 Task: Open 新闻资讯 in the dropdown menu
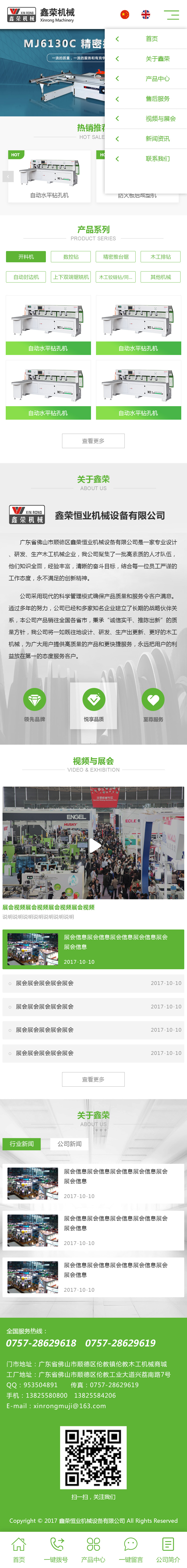(x=157, y=139)
